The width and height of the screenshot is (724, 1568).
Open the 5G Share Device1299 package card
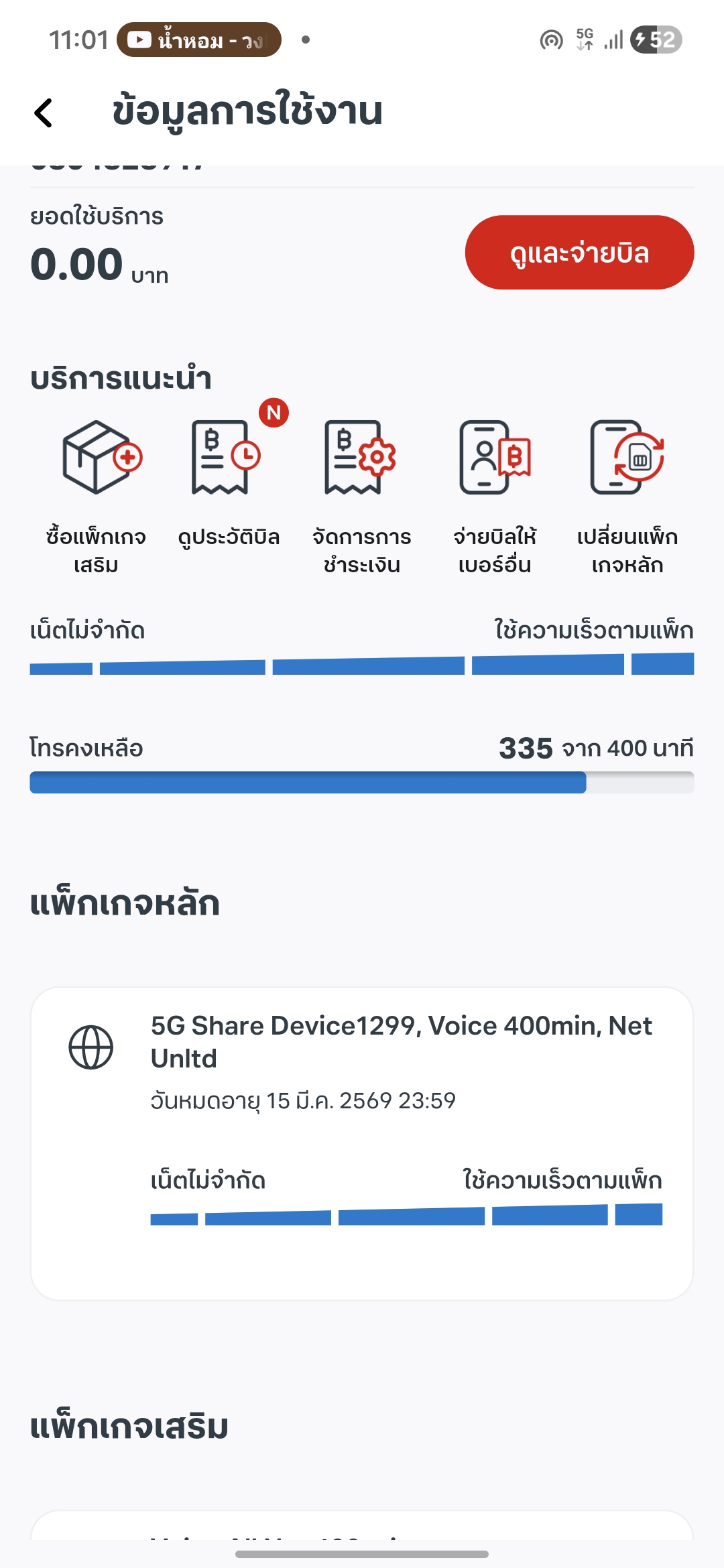pyautogui.click(x=362, y=1144)
